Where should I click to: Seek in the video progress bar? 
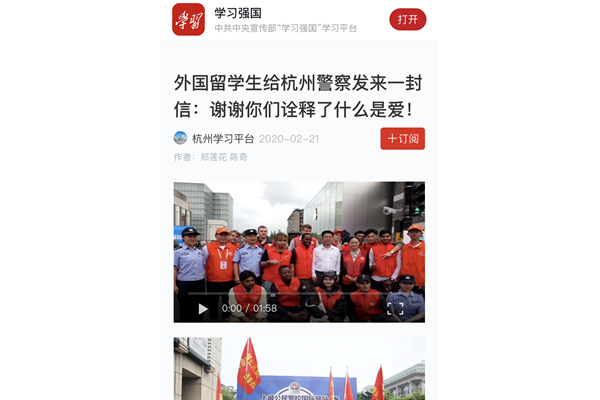pos(298,294)
